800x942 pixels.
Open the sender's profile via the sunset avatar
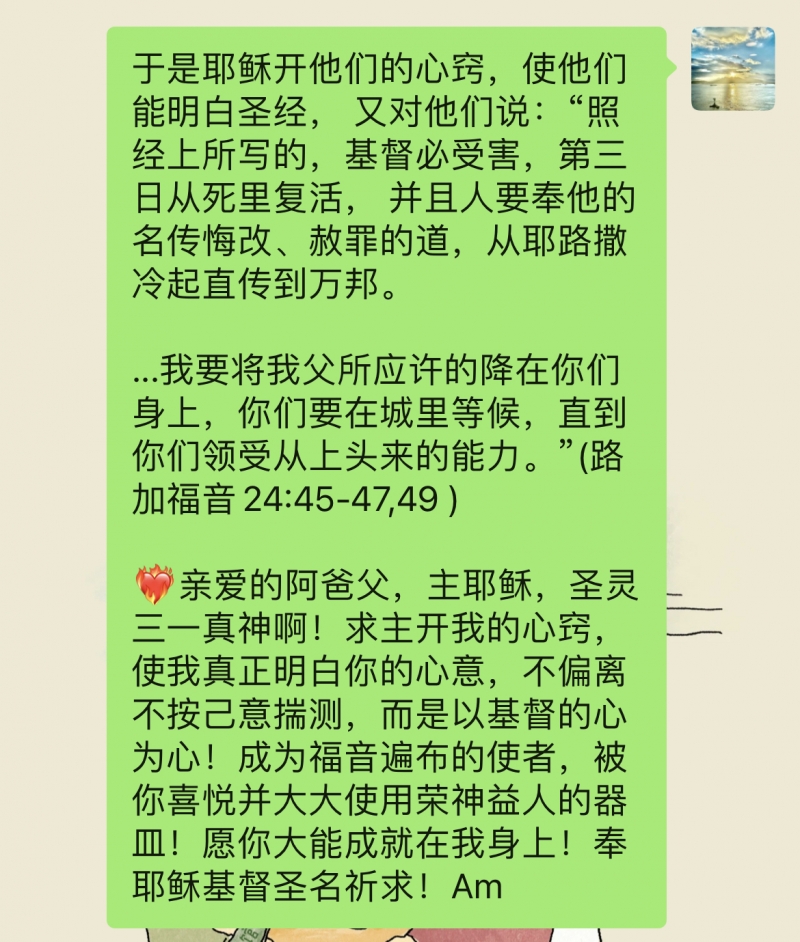(x=733, y=69)
